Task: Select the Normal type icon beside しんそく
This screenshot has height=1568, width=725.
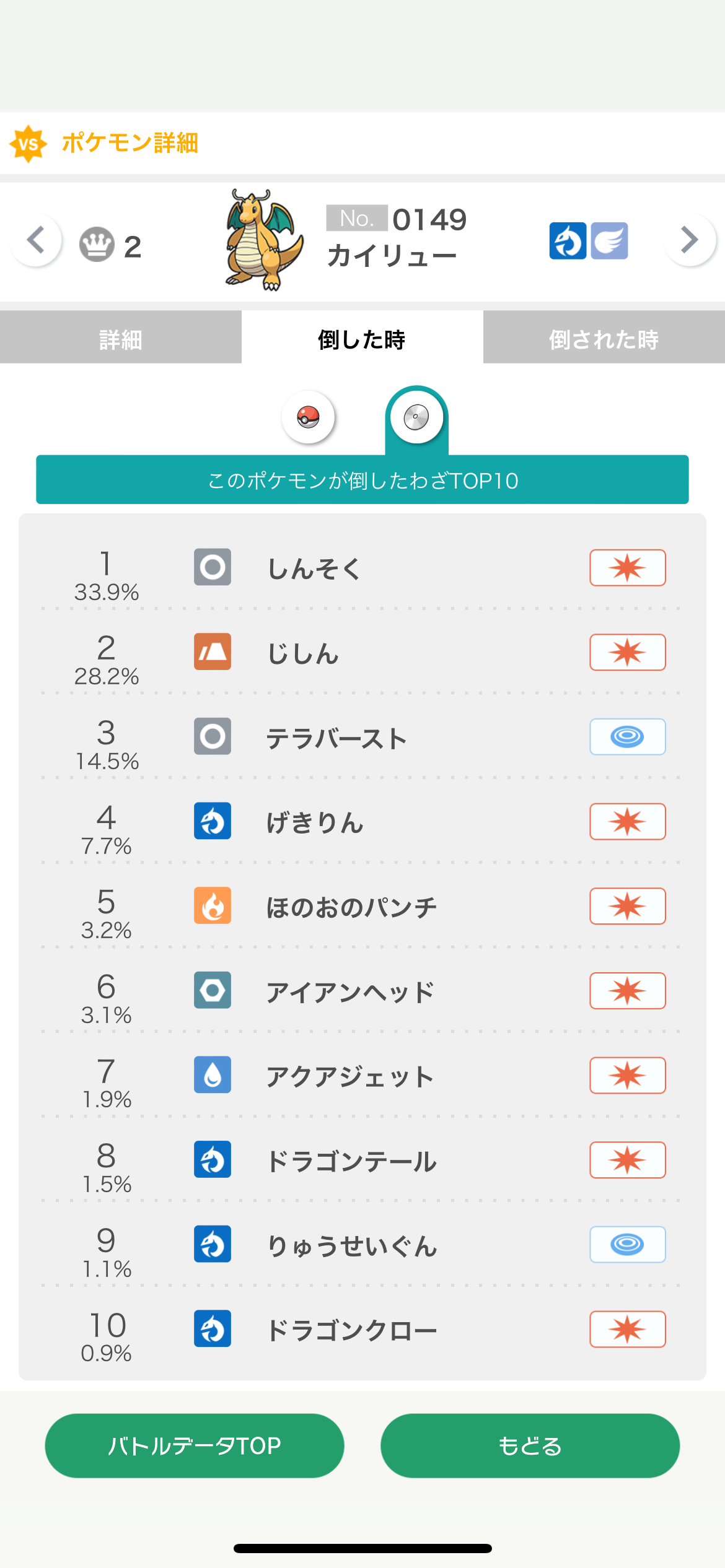Action: point(213,567)
